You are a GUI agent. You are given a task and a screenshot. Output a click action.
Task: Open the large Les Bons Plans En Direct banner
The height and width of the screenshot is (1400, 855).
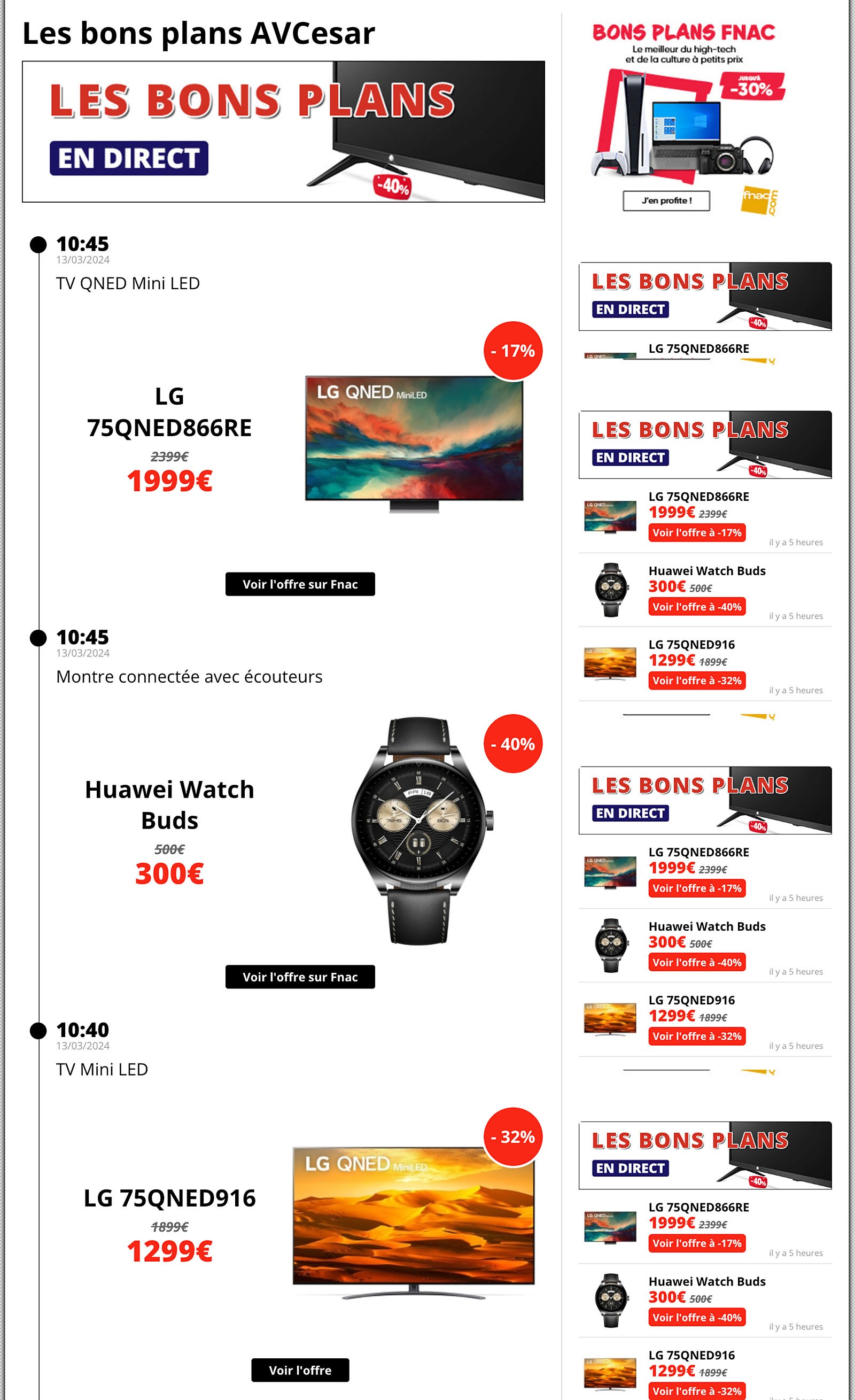point(283,132)
